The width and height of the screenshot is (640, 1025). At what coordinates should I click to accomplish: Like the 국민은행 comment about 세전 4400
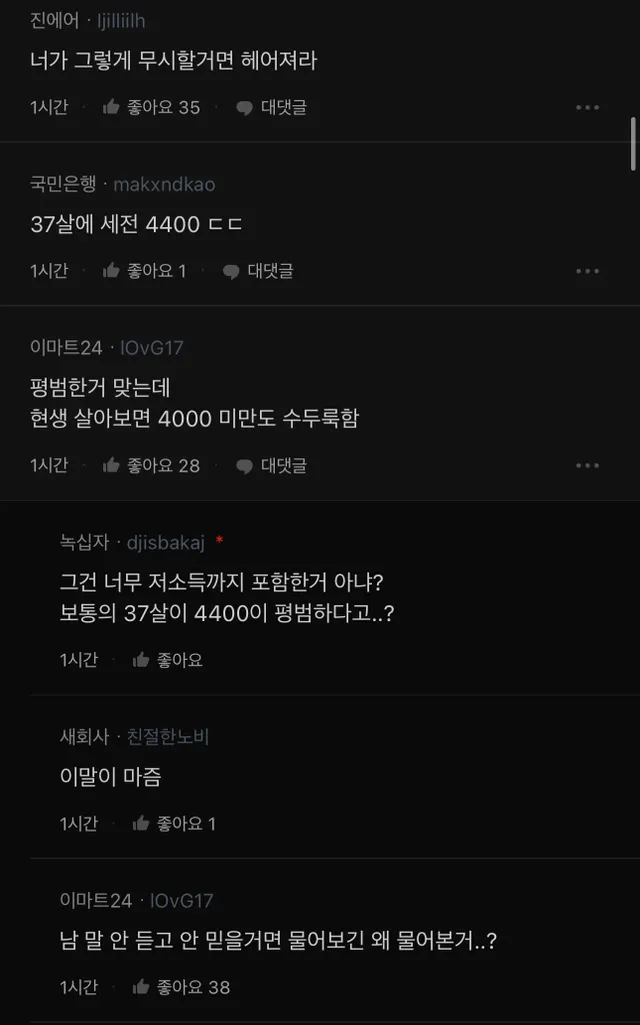144,271
